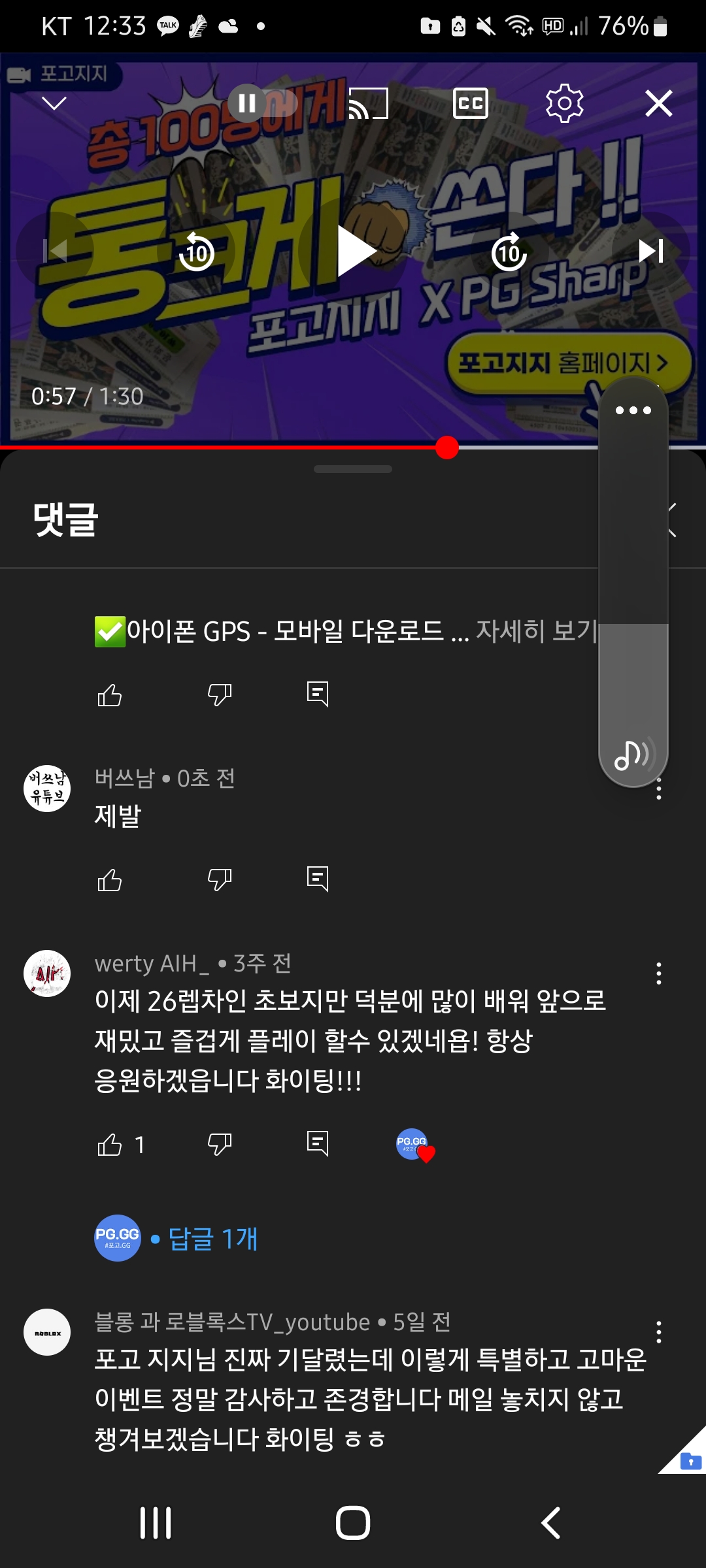Expand pinned comment with 자세히 보기

(x=536, y=631)
